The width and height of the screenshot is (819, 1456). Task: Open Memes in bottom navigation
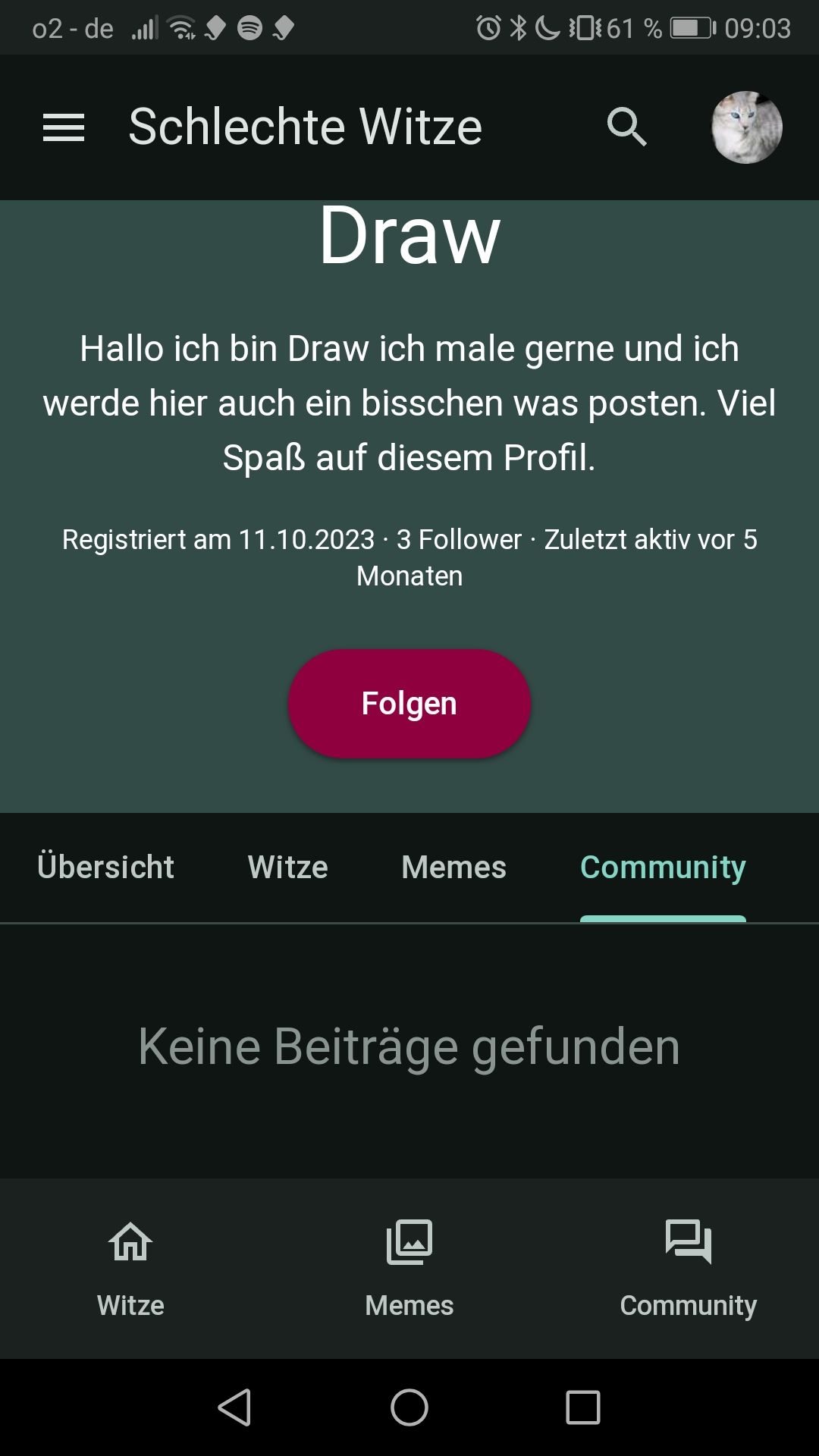pyautogui.click(x=409, y=1268)
